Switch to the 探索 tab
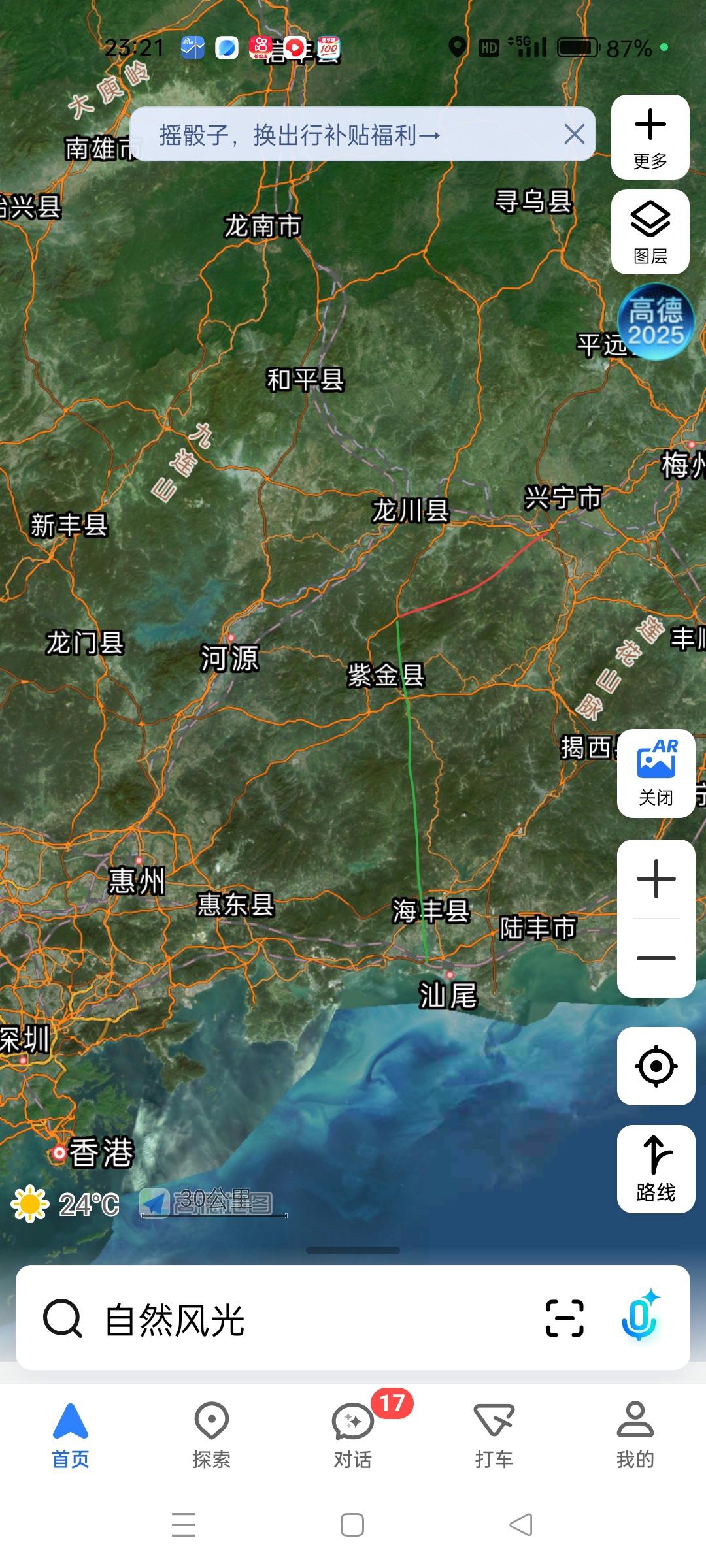 (210, 1431)
